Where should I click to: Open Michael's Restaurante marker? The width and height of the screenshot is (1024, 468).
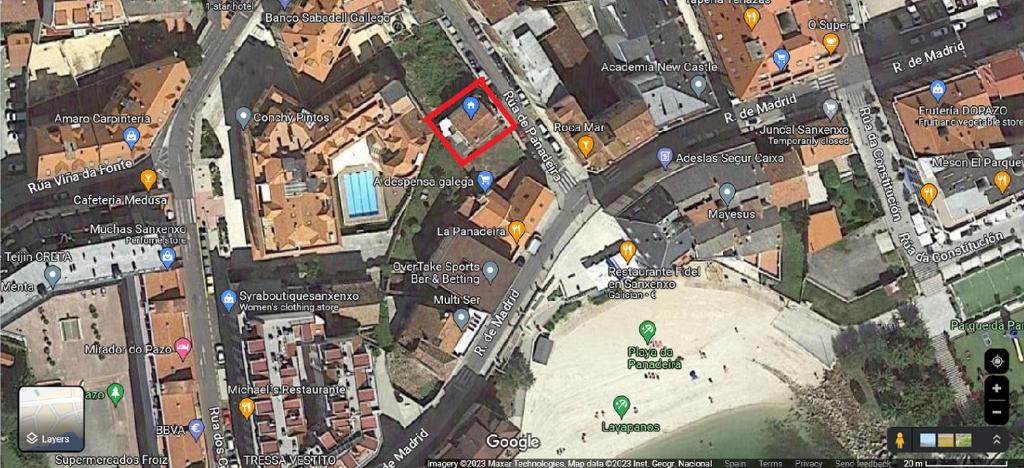246,406
